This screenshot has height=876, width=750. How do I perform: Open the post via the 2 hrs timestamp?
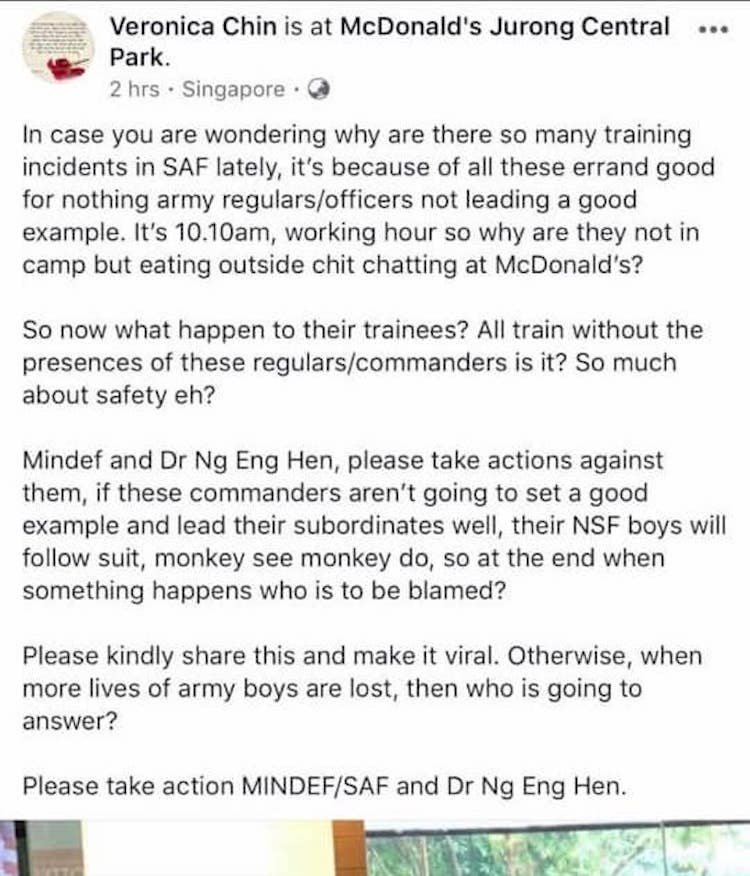tap(128, 89)
